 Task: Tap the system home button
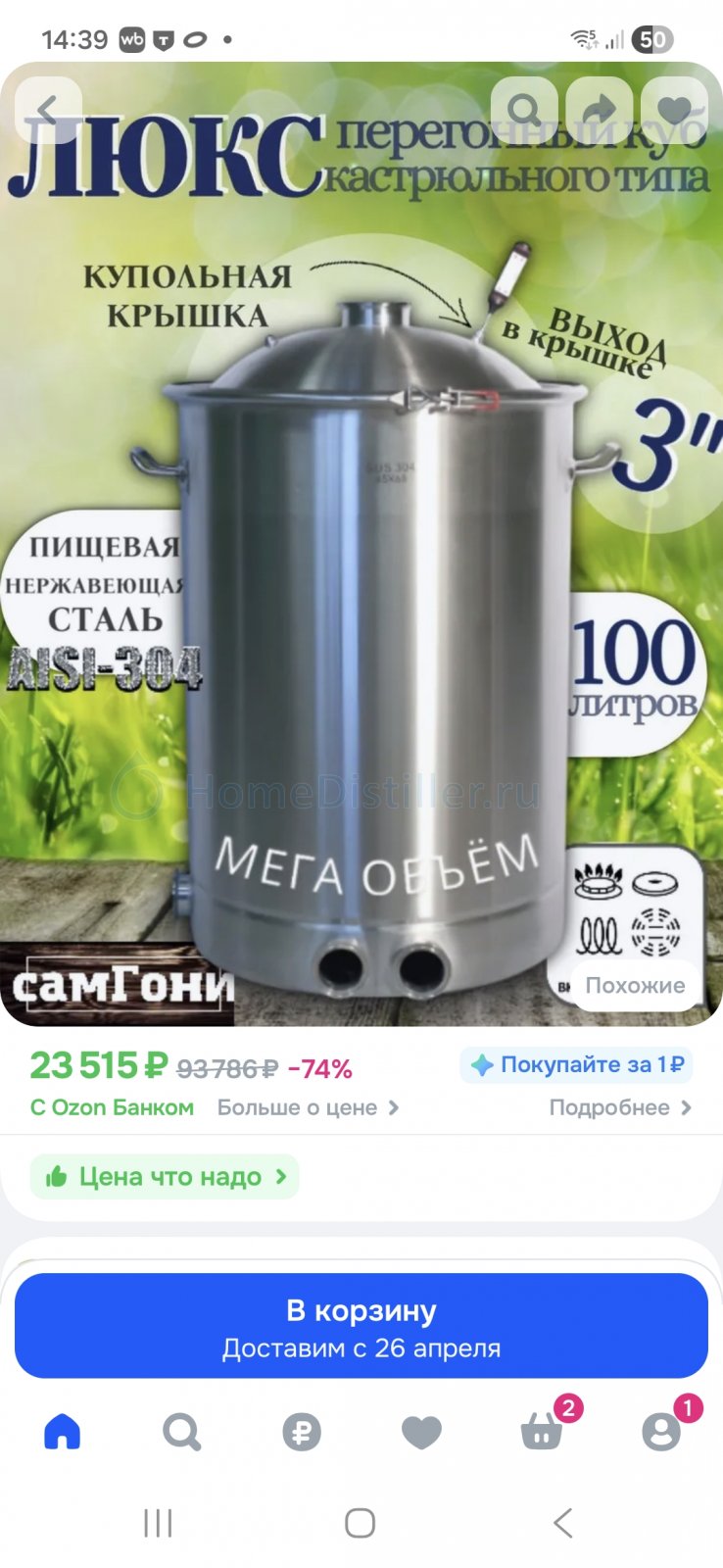tap(361, 1523)
